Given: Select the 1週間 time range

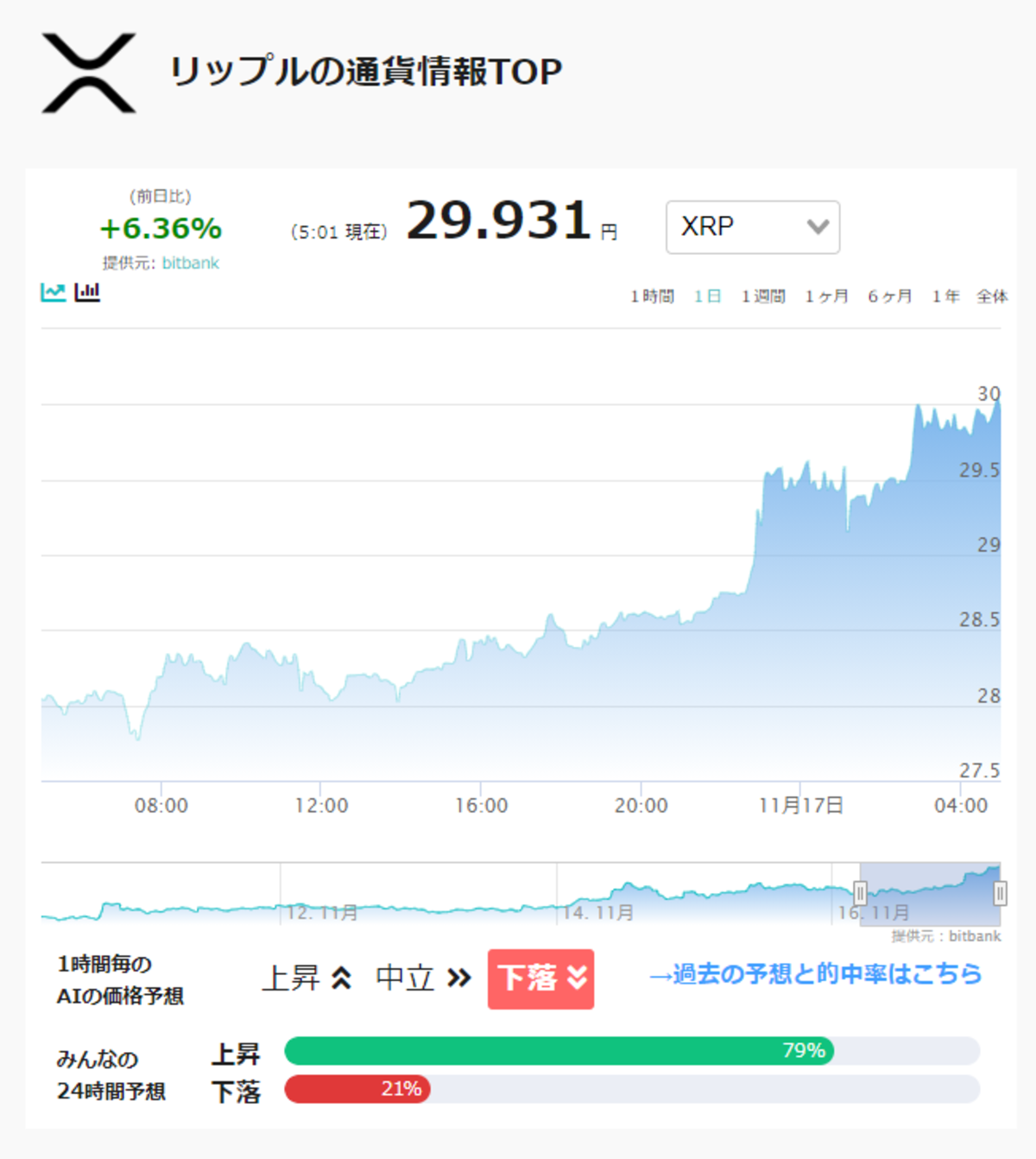Looking at the screenshot, I should tap(763, 296).
